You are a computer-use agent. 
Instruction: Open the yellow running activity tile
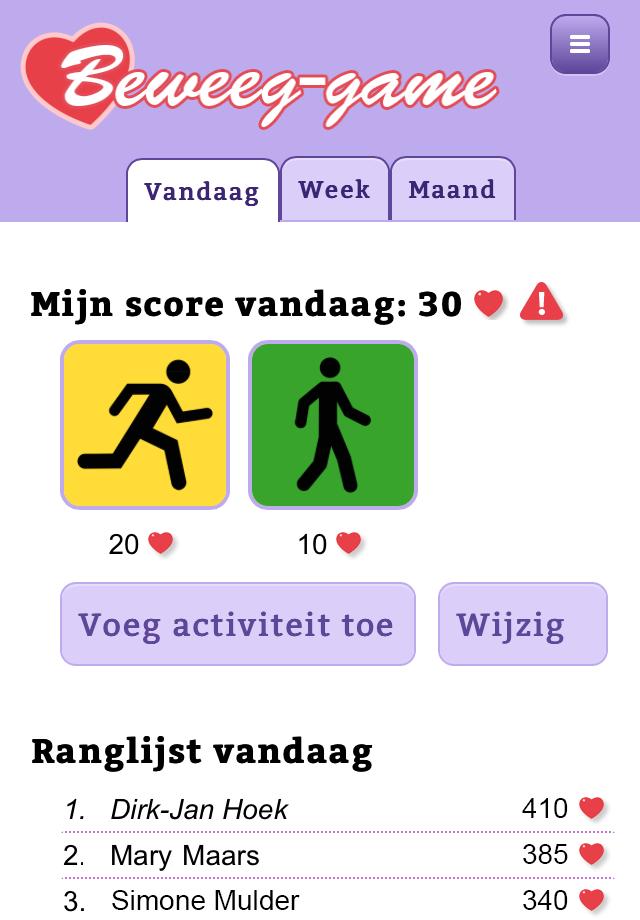tap(145, 425)
